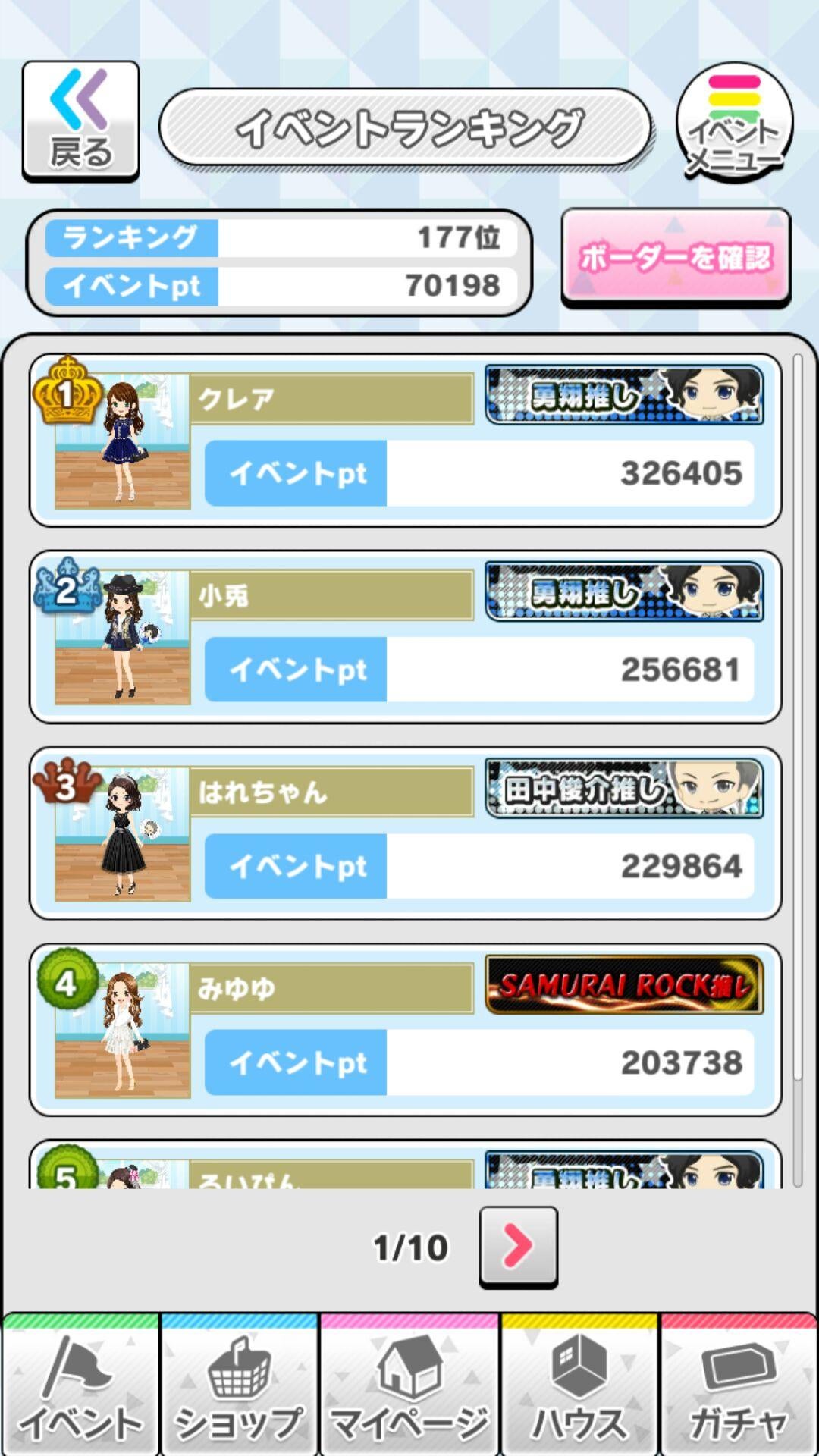
Task: Open みゆゆ's fourth-place ranking card
Action: (405, 1030)
